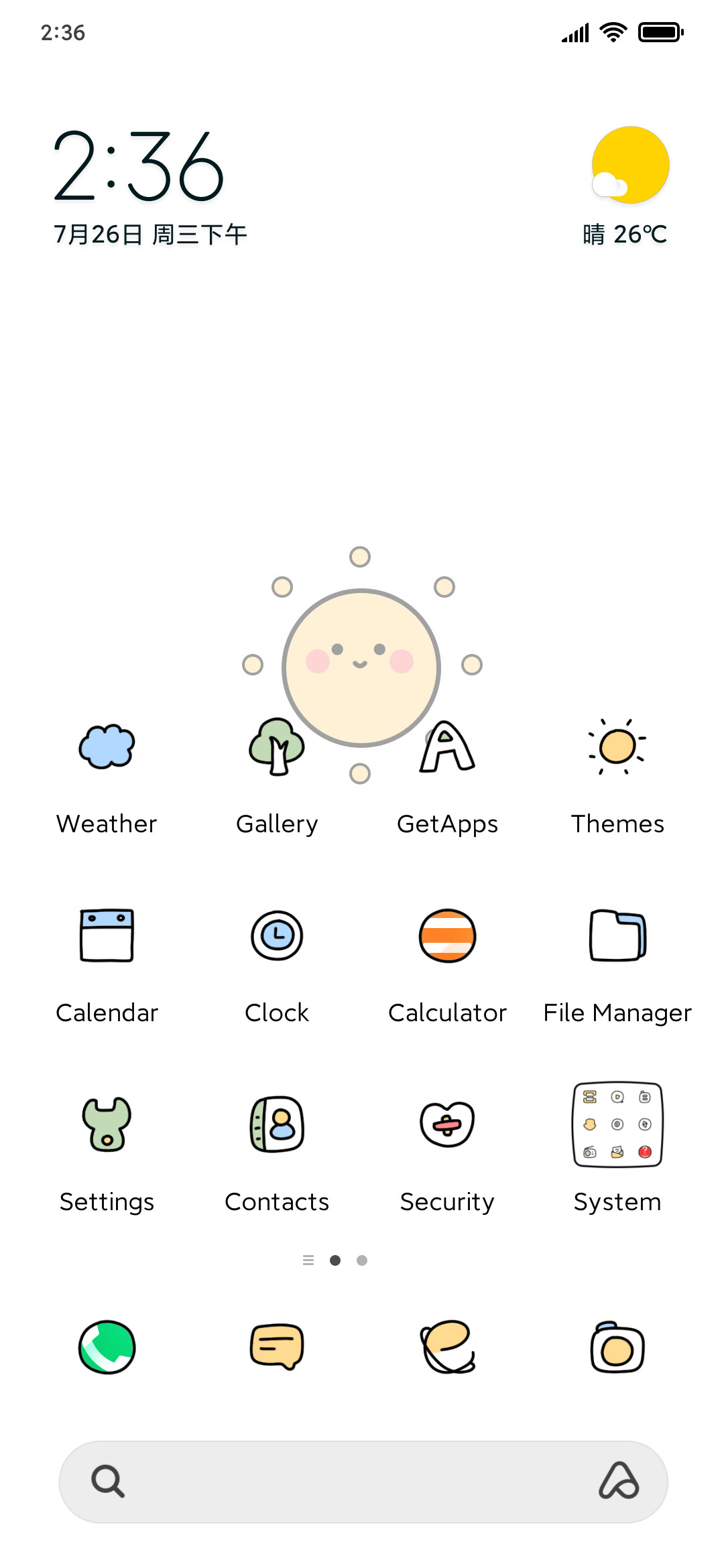Viewport: 724px width, 1568px height.
Task: Launch the planet Browser icon in dock
Action: (x=447, y=1347)
